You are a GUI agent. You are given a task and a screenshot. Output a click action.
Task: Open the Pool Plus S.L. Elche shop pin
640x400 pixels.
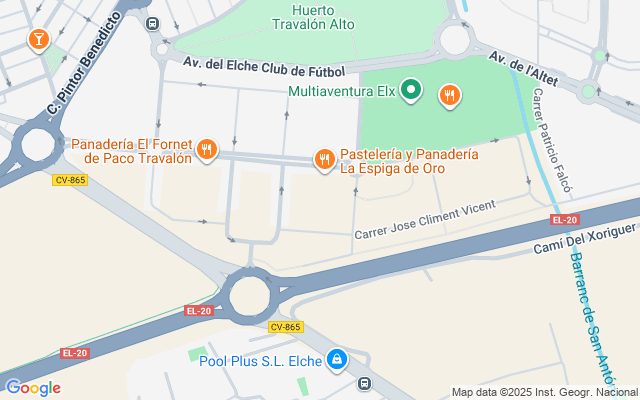(338, 358)
